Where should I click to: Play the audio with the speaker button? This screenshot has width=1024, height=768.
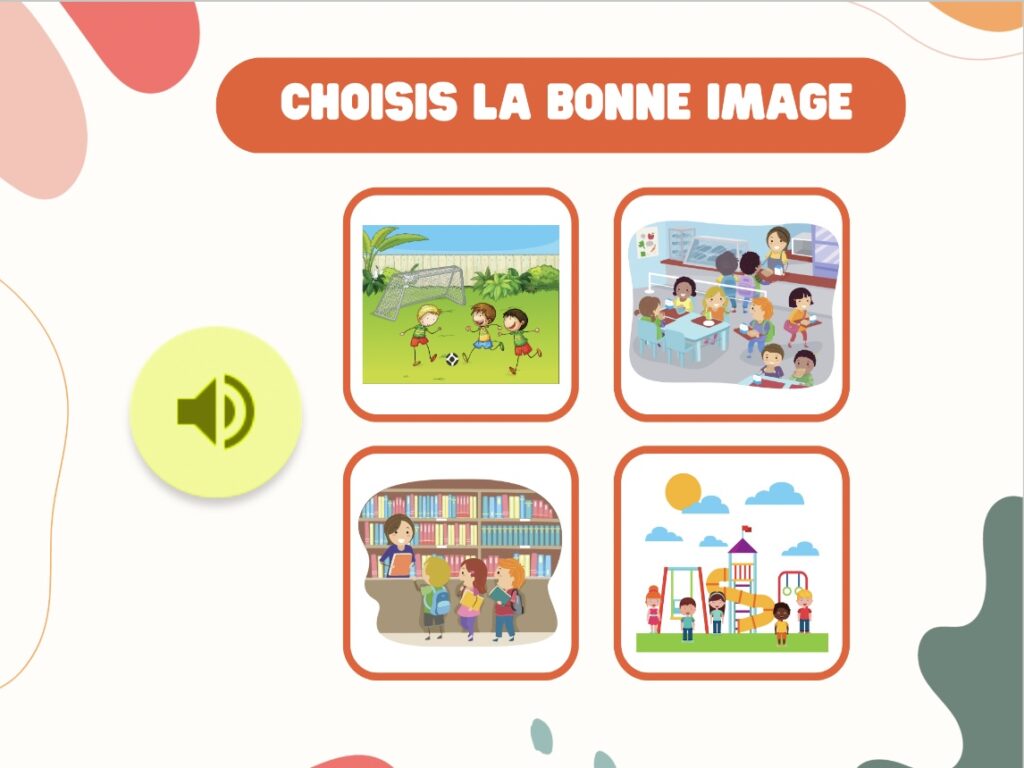[216, 411]
